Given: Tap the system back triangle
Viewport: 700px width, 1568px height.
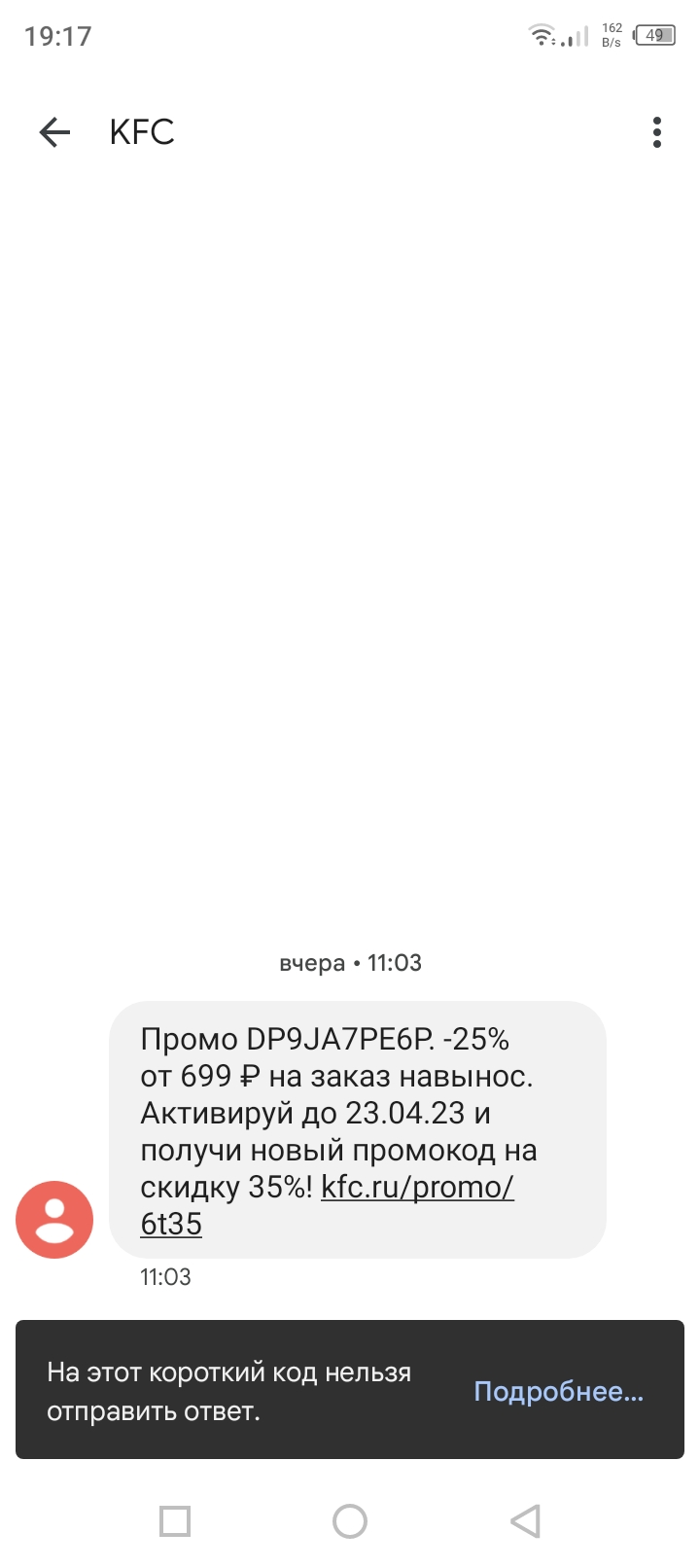Looking at the screenshot, I should (x=525, y=1521).
